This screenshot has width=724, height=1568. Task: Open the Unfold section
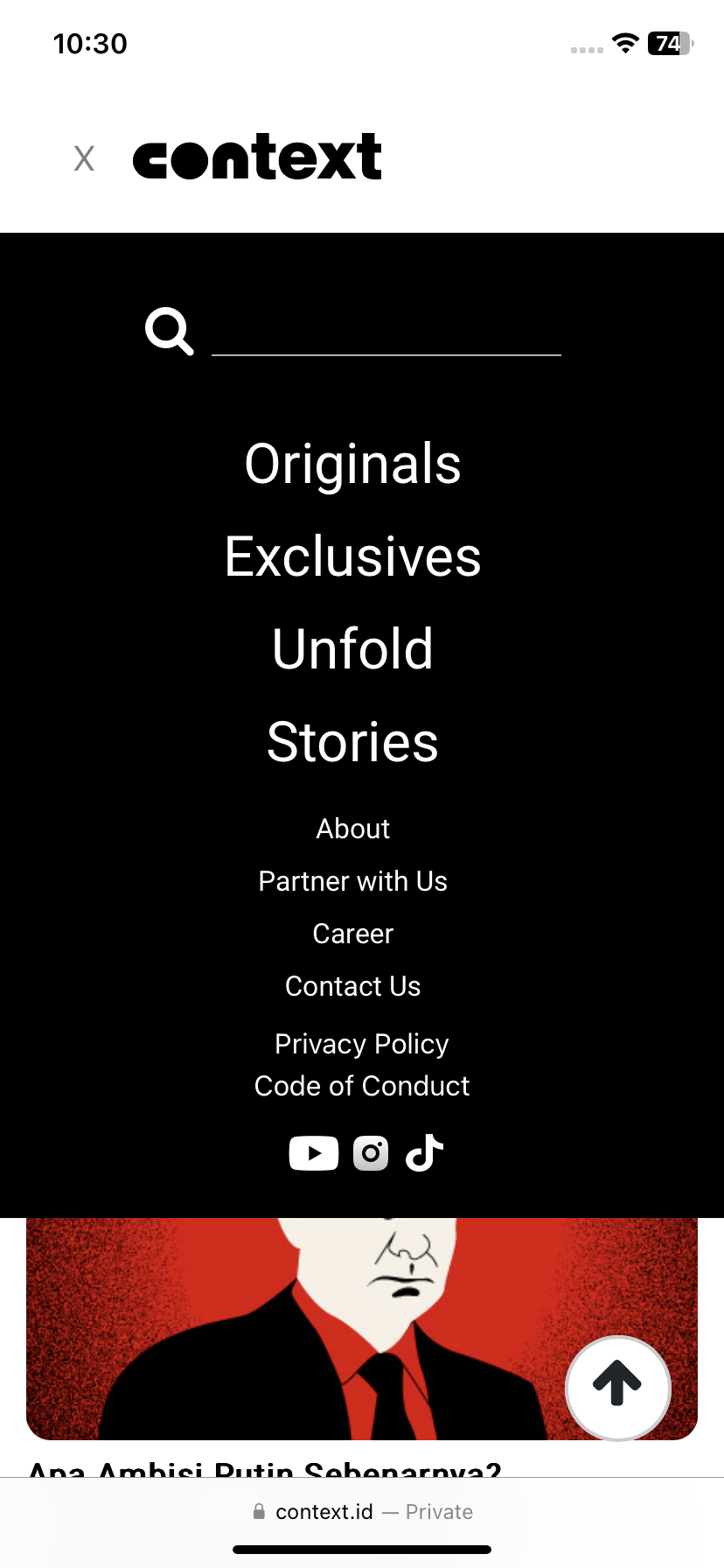(352, 649)
